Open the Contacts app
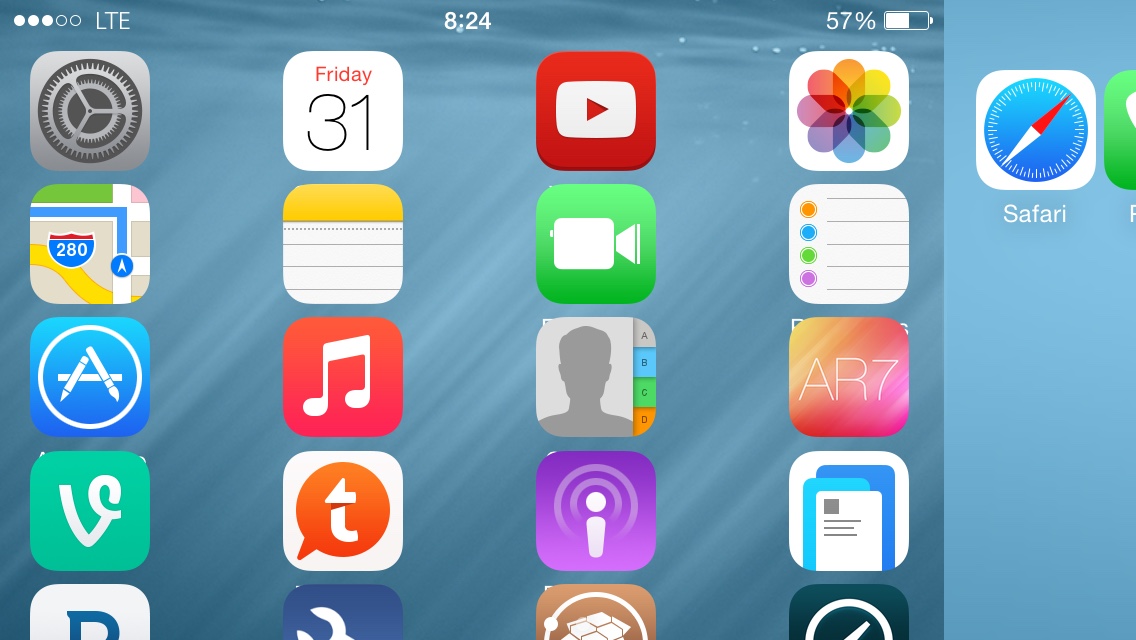 click(596, 377)
